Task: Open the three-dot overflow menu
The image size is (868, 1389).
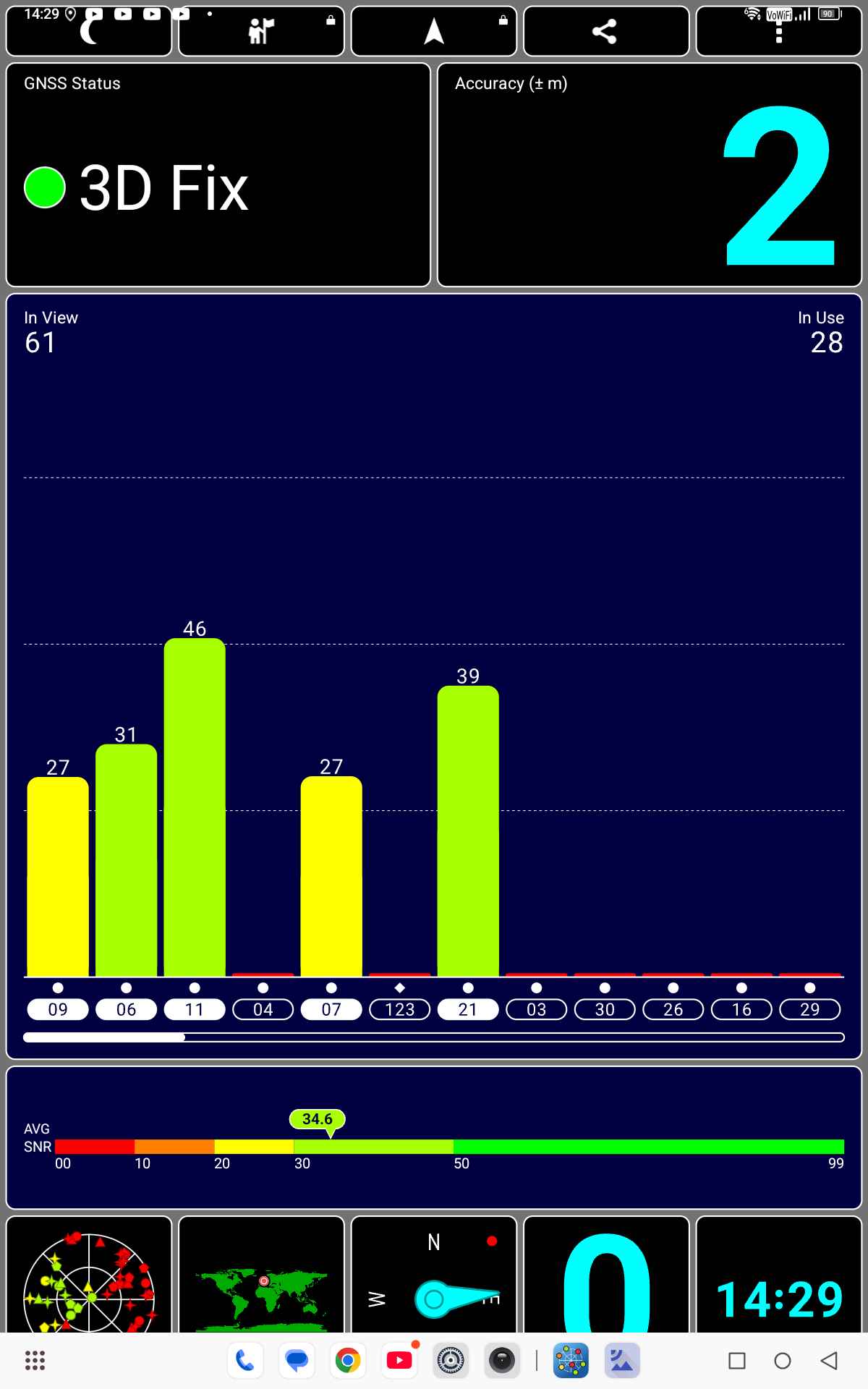Action: click(x=779, y=31)
